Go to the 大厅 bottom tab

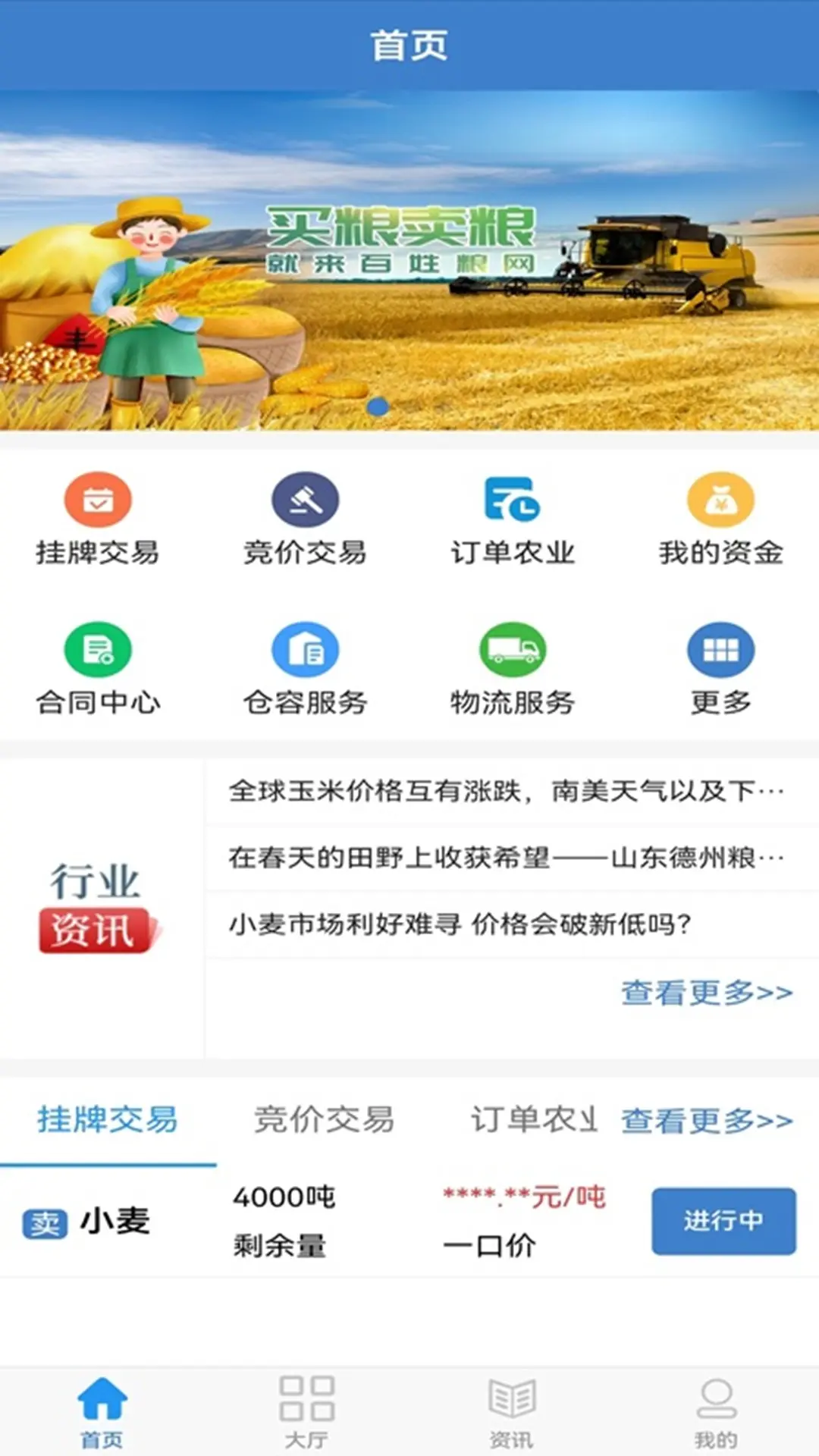point(306,1412)
